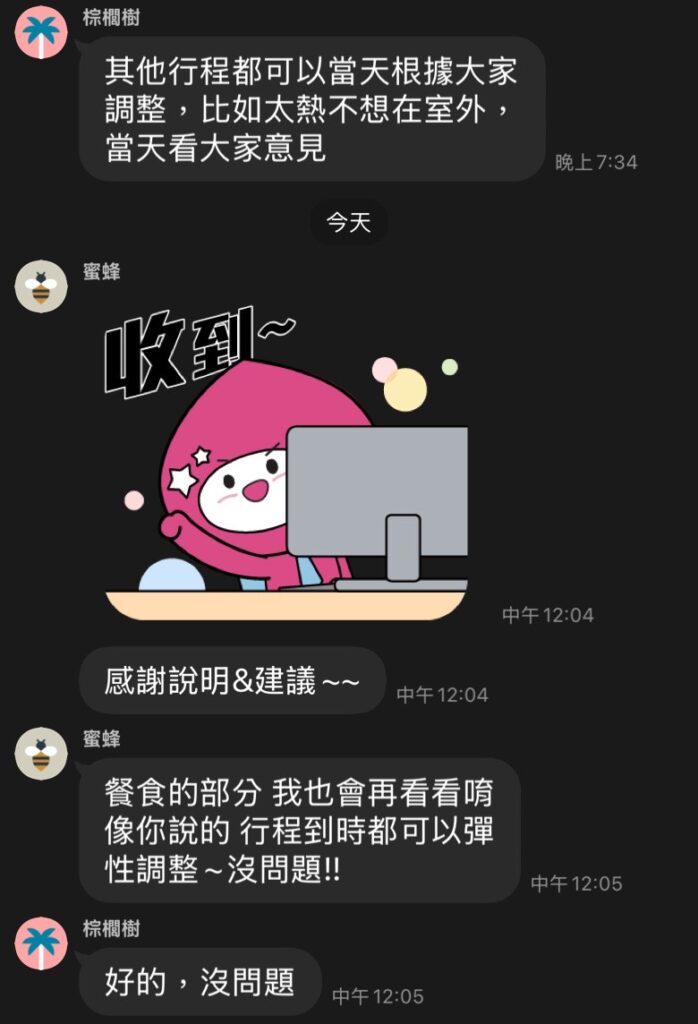698x1024 pixels.
Task: View 蜜蜂's avatar next to the 餐食的部分 message
Action: [x=41, y=754]
